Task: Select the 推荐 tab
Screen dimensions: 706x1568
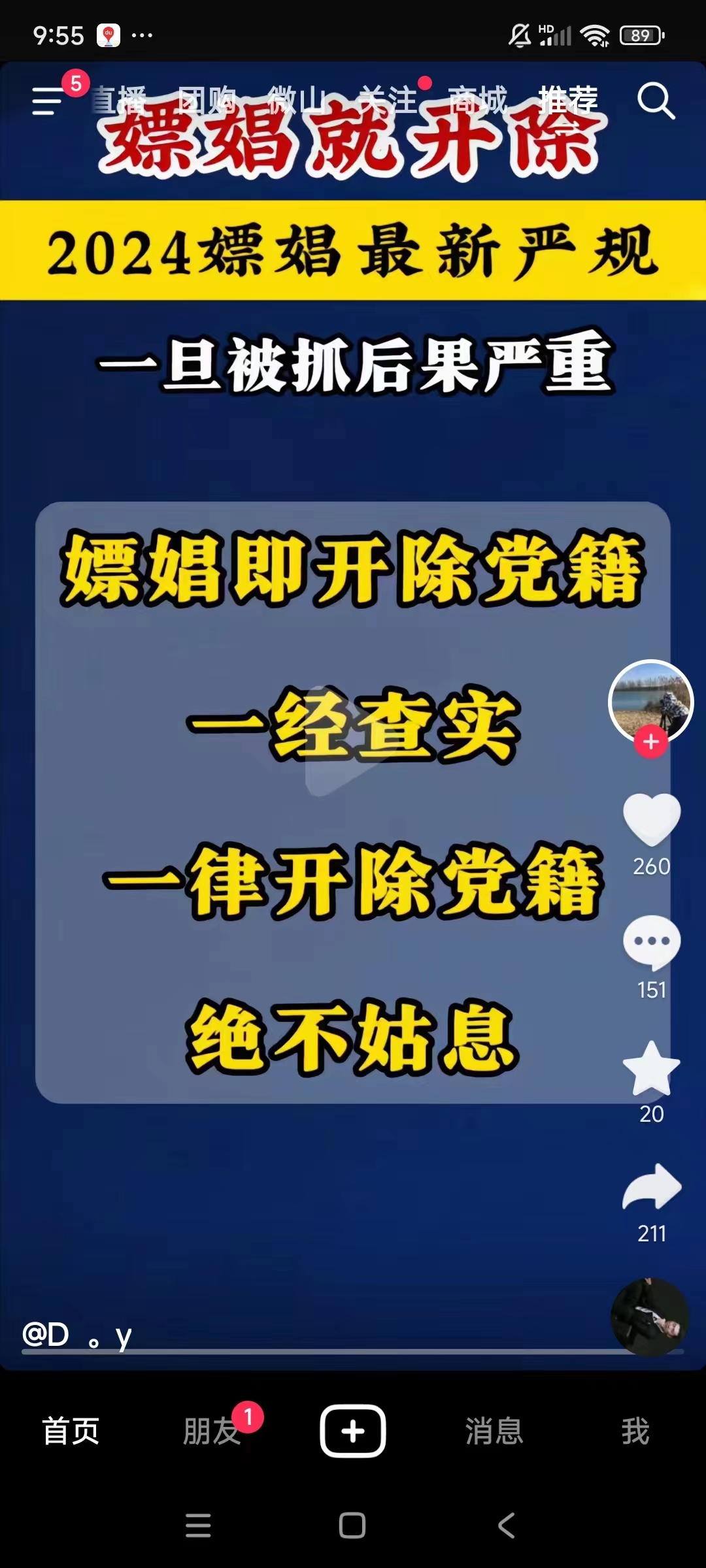Action: 568,101
